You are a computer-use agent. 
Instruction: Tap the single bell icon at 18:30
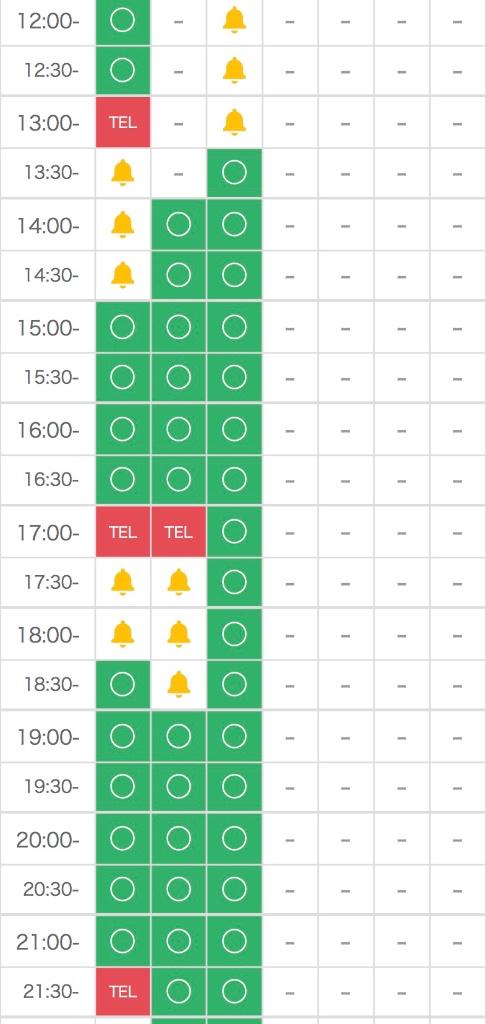(179, 684)
